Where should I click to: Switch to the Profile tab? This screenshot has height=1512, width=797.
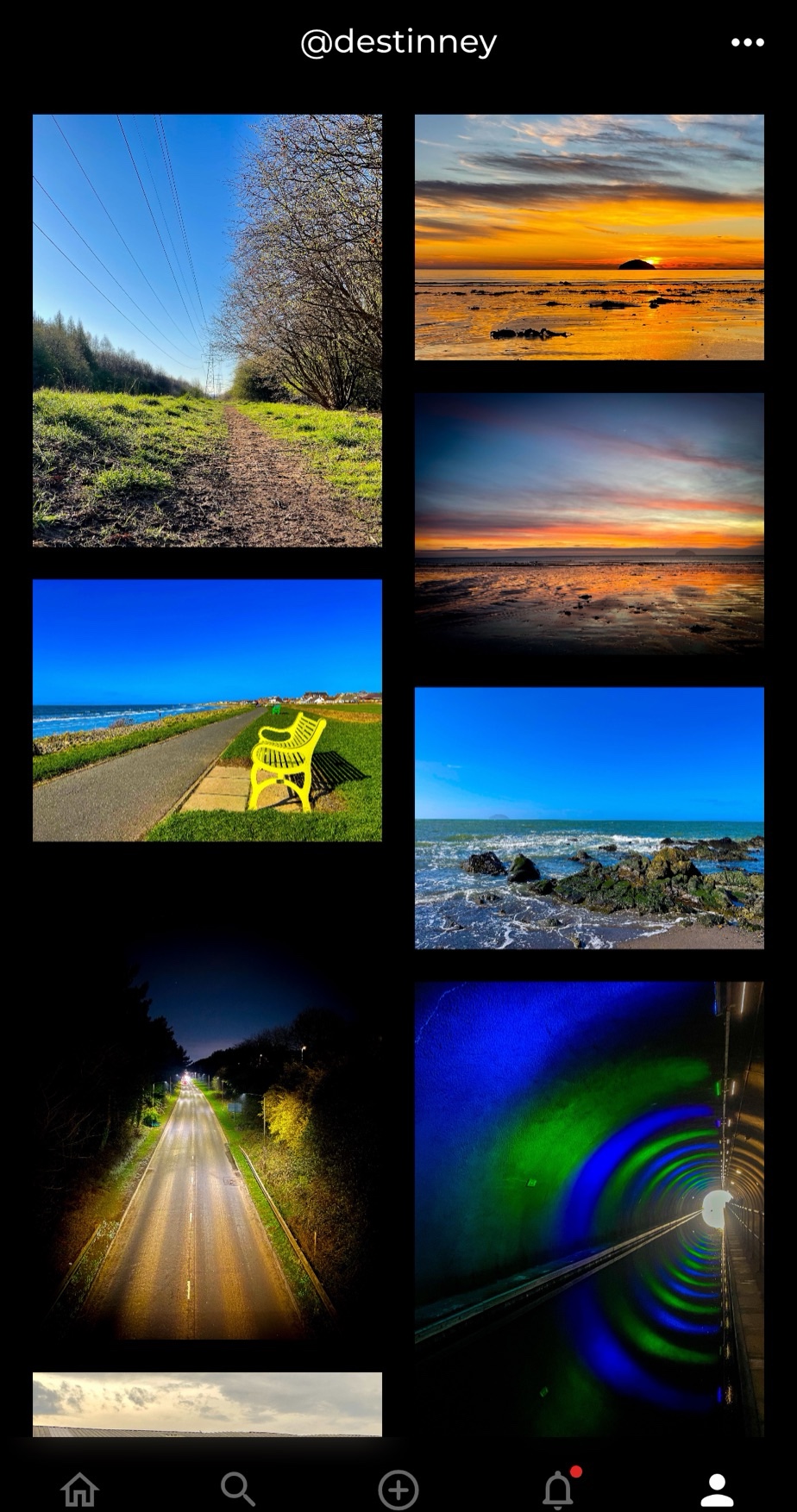(716, 1489)
